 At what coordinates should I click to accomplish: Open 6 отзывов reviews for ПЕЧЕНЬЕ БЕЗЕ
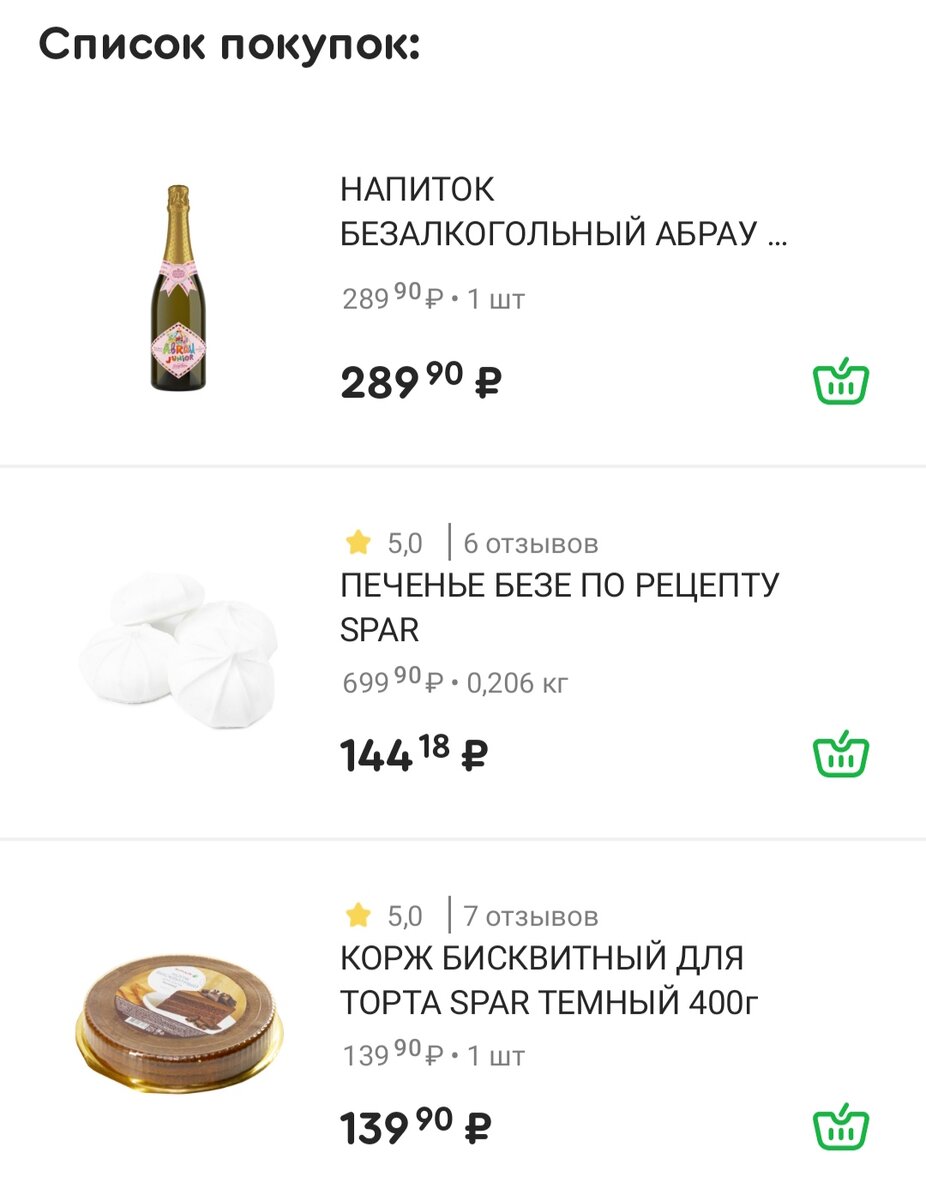click(x=532, y=543)
